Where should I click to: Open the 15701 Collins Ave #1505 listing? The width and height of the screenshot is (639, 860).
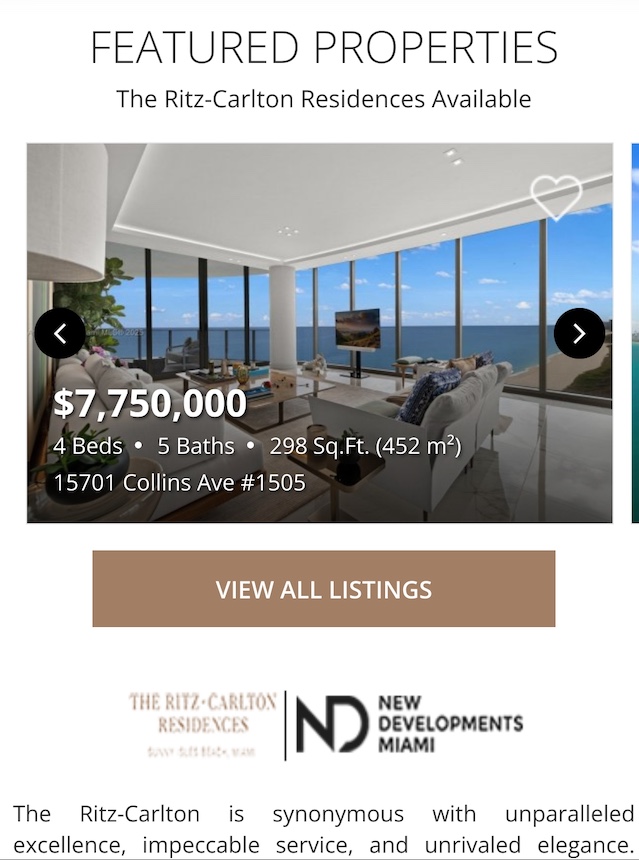tap(179, 482)
